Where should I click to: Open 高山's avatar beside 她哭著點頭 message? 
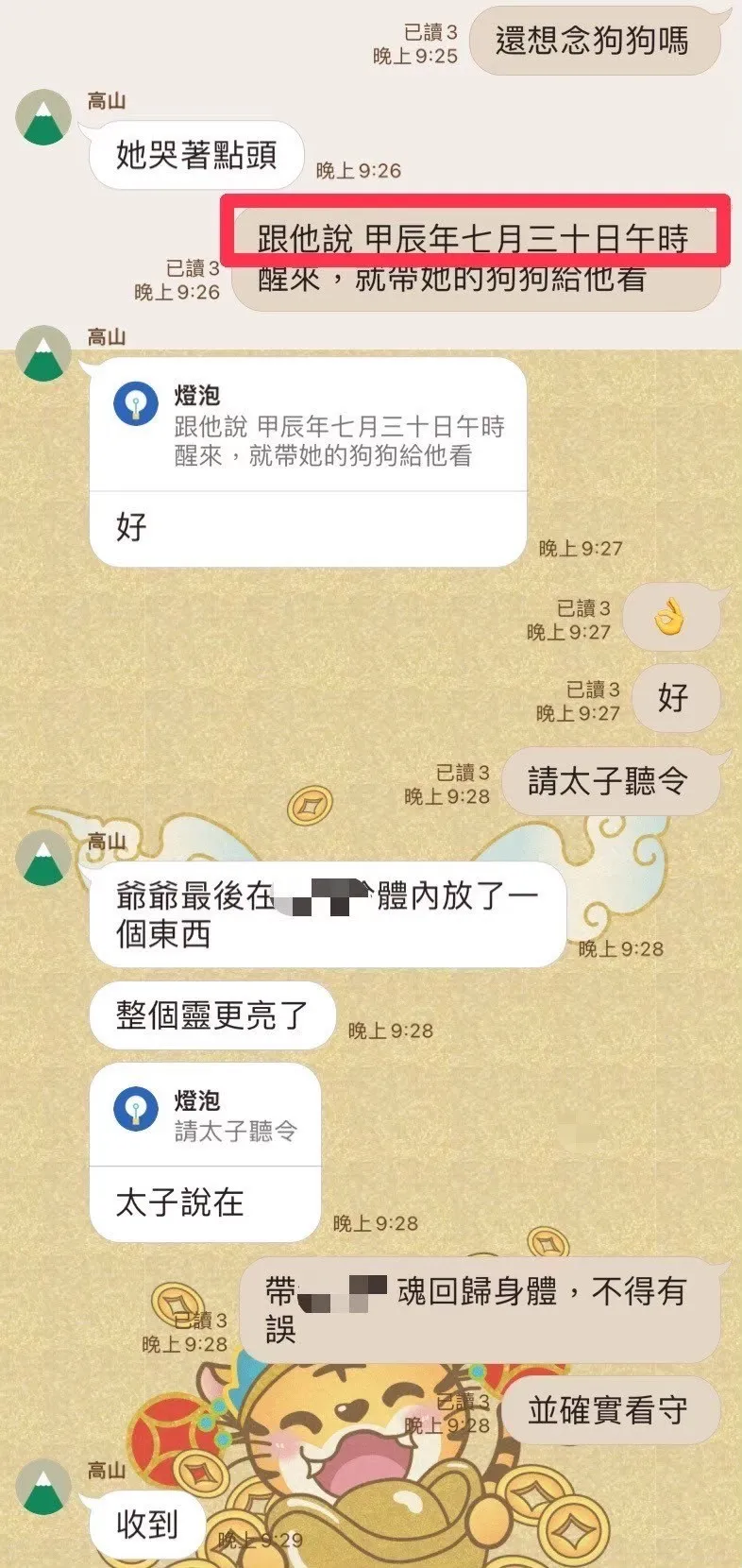43,118
